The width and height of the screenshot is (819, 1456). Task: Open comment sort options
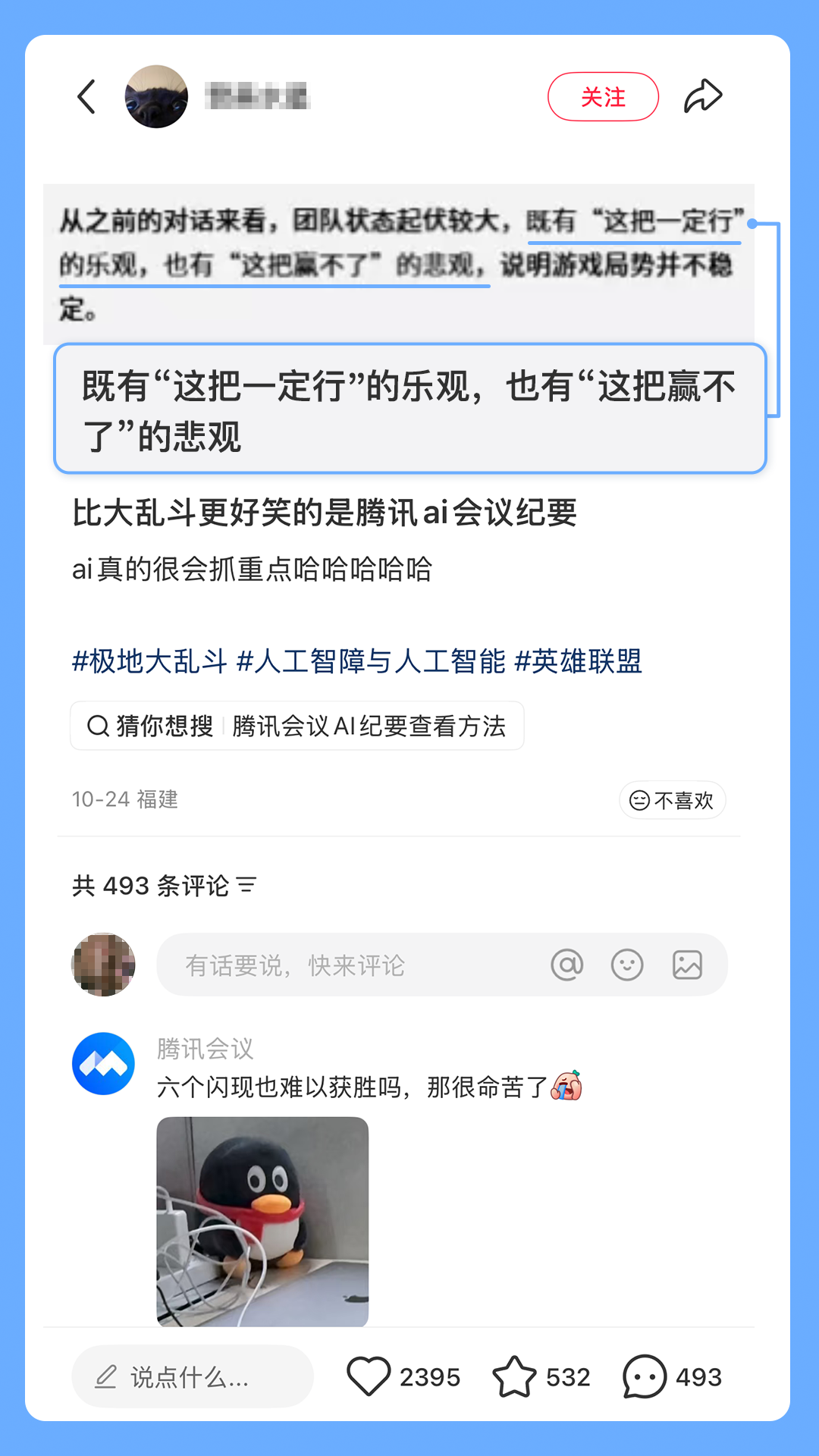point(246,885)
